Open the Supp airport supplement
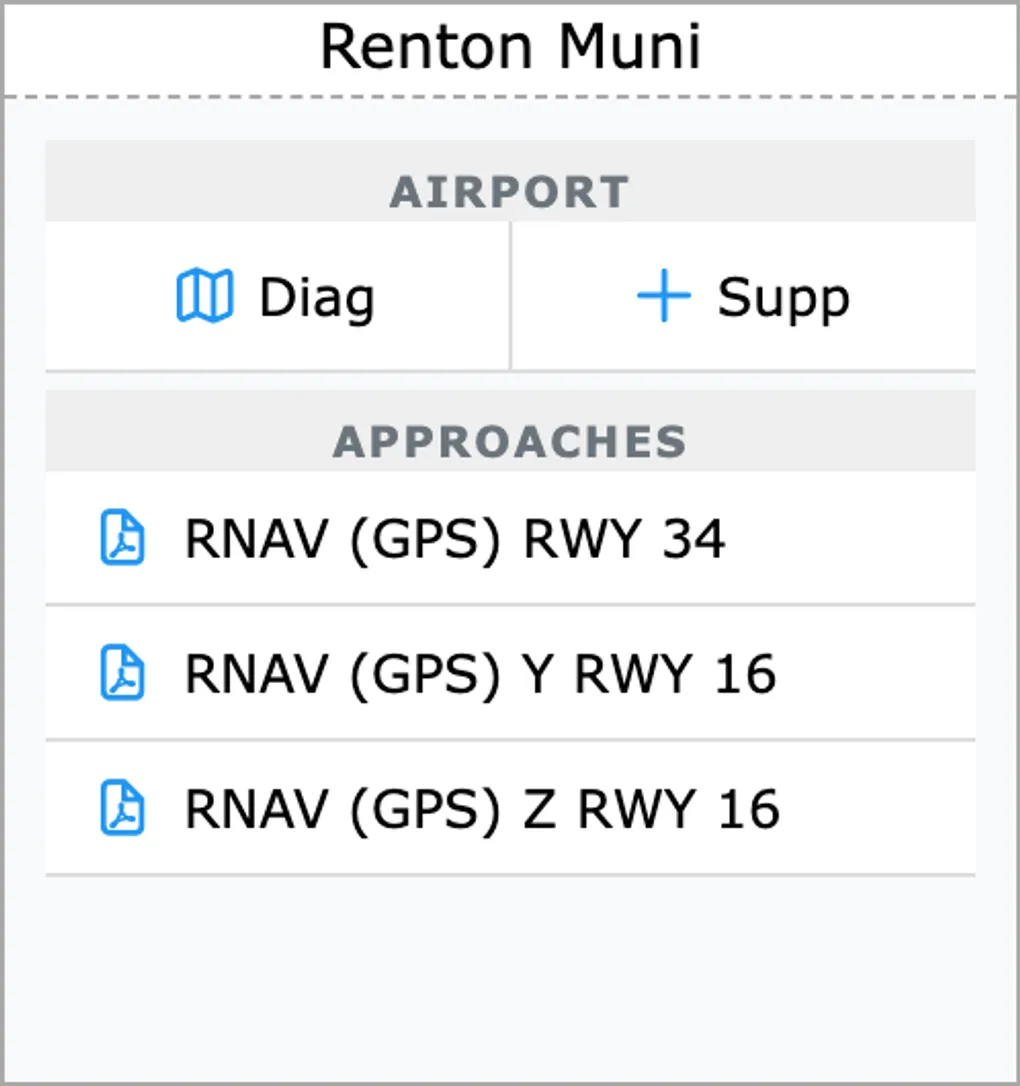Image resolution: width=1020 pixels, height=1086 pixels. coord(743,297)
